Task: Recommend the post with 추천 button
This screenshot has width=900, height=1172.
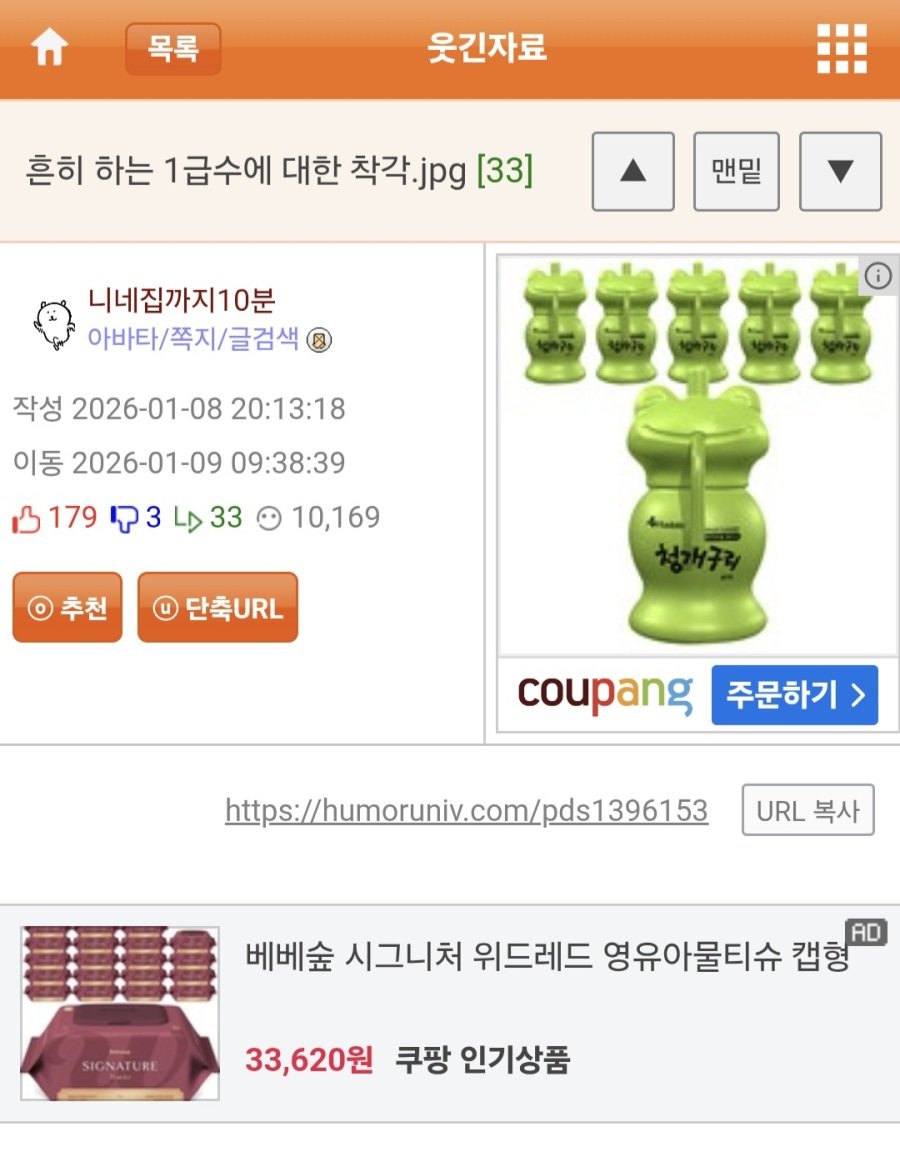Action: 68,607
